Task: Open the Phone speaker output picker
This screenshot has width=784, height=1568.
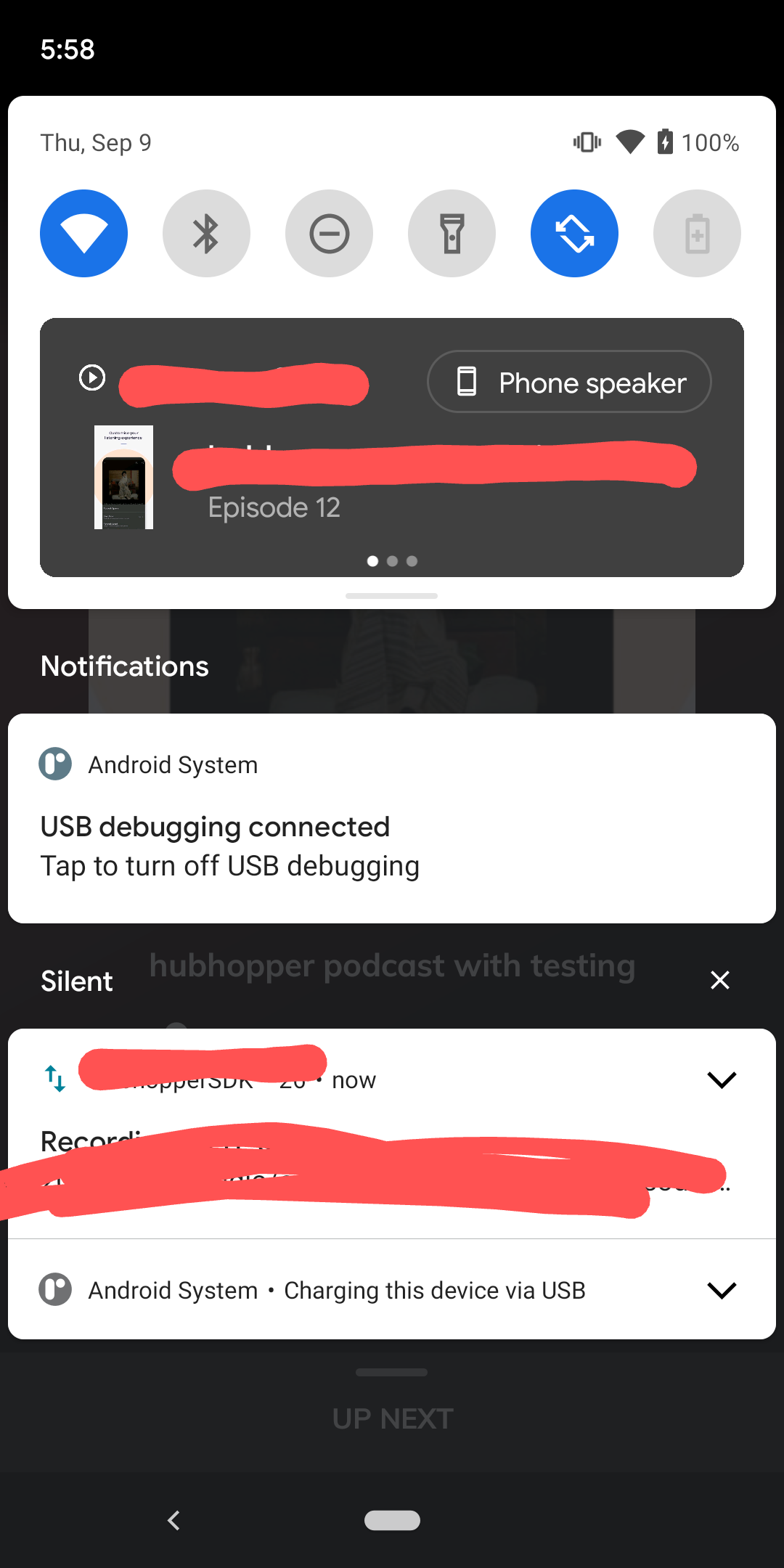Action: point(568,382)
